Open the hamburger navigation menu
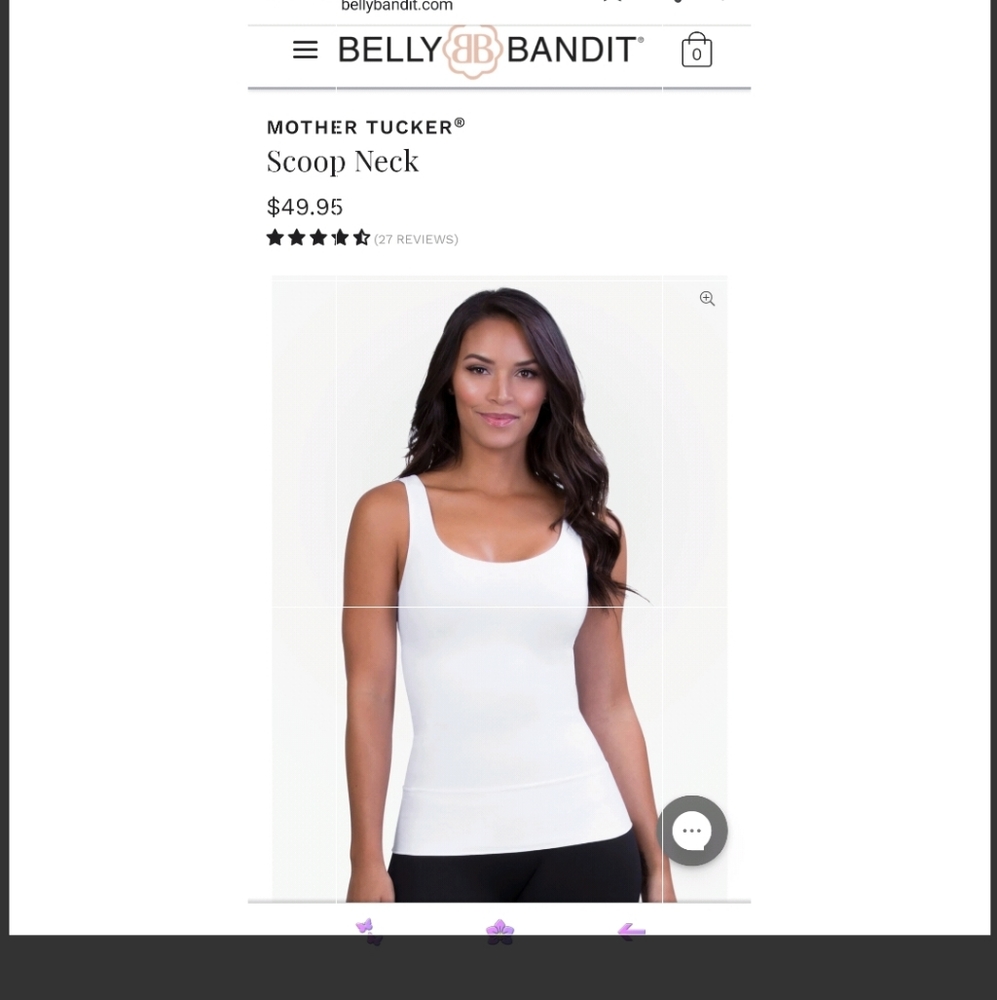Screen dimensions: 997x1000 pos(305,49)
